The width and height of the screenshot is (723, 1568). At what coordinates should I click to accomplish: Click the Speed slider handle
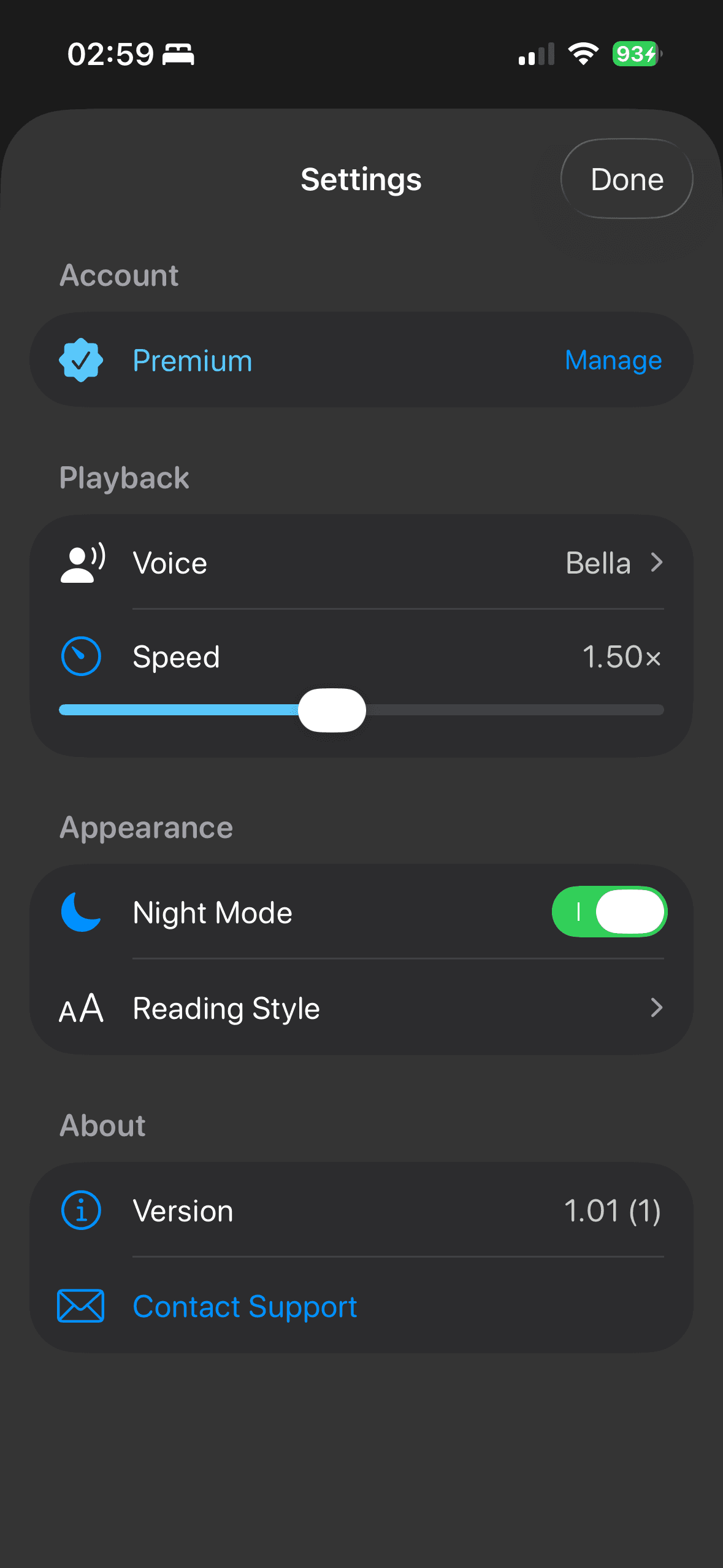(332, 710)
